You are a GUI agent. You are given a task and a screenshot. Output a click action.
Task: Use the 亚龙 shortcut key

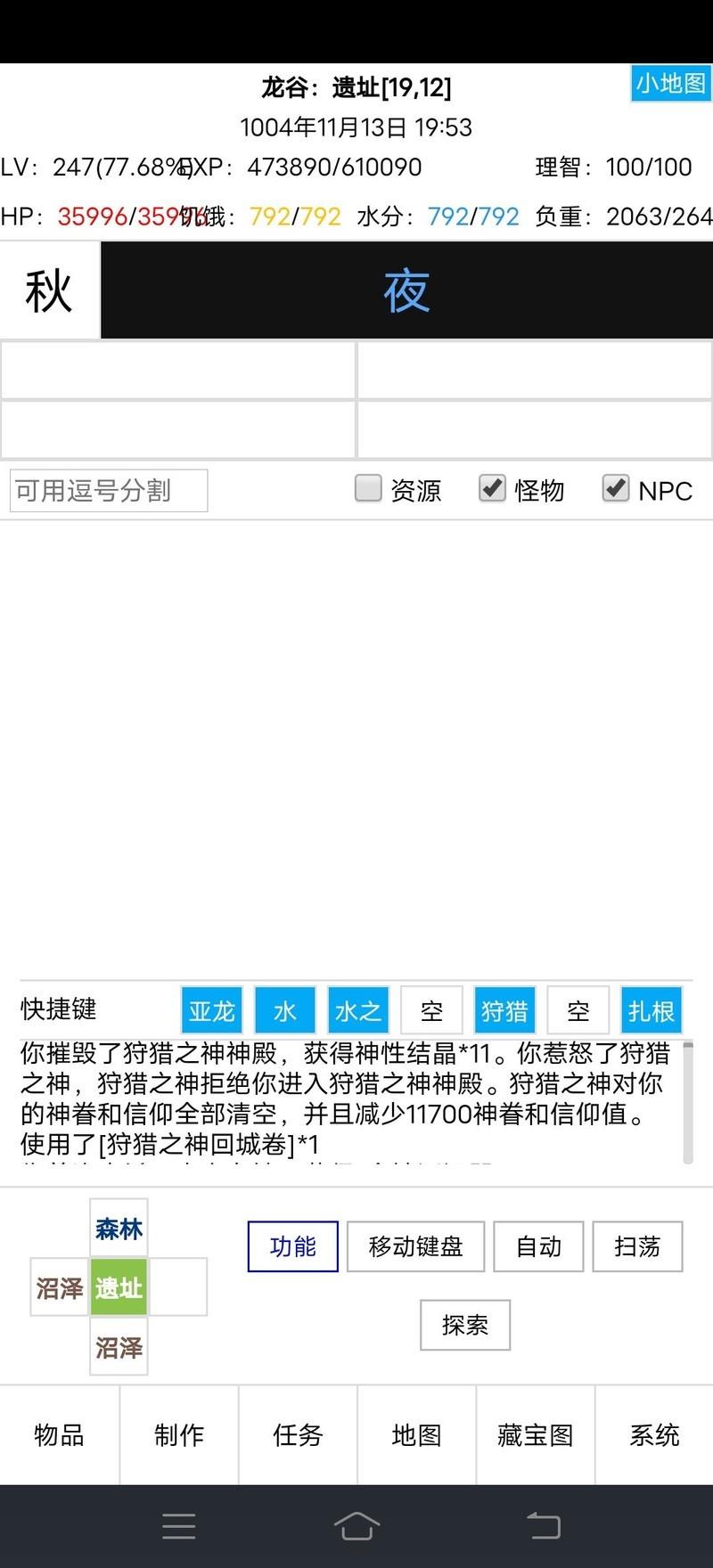click(x=211, y=1011)
